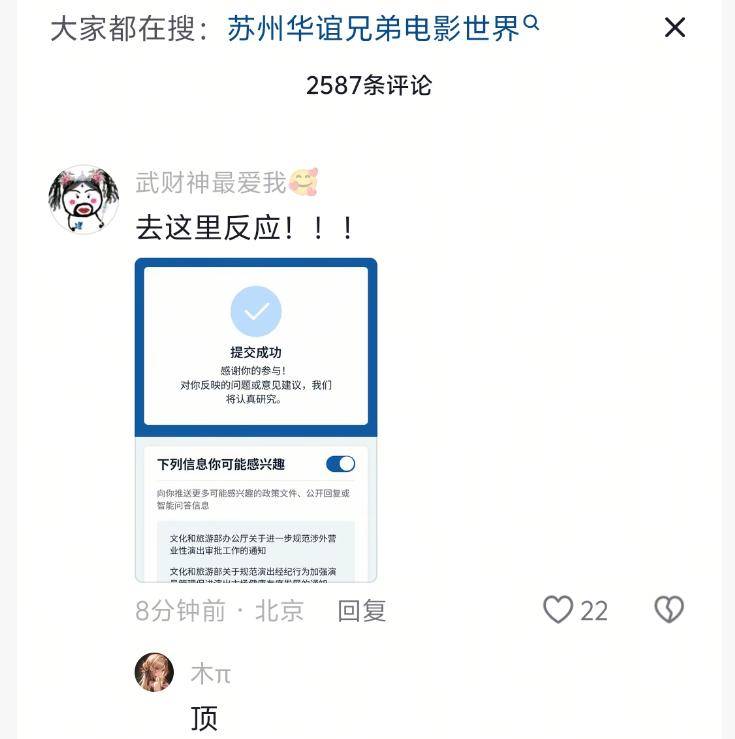Open the image attached to 武财神最爱我's comment
Image resolution: width=735 pixels, height=739 pixels.
[x=256, y=420]
